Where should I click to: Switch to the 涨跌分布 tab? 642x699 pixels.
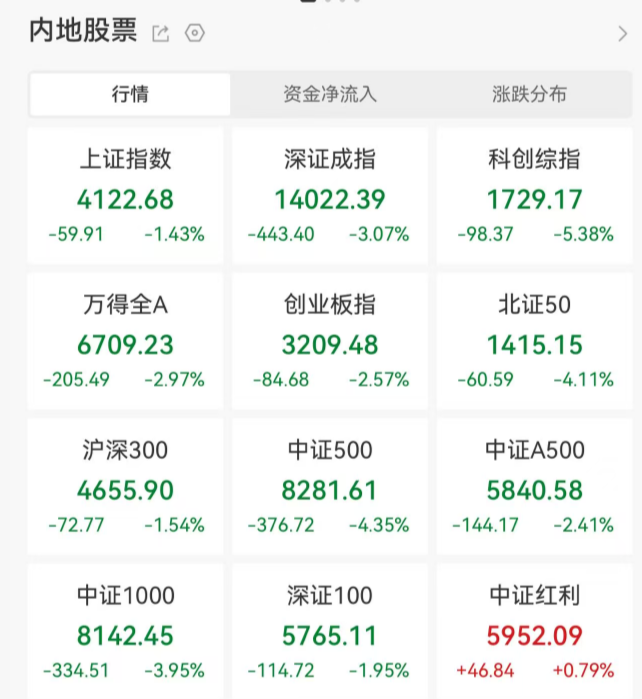tap(529, 95)
